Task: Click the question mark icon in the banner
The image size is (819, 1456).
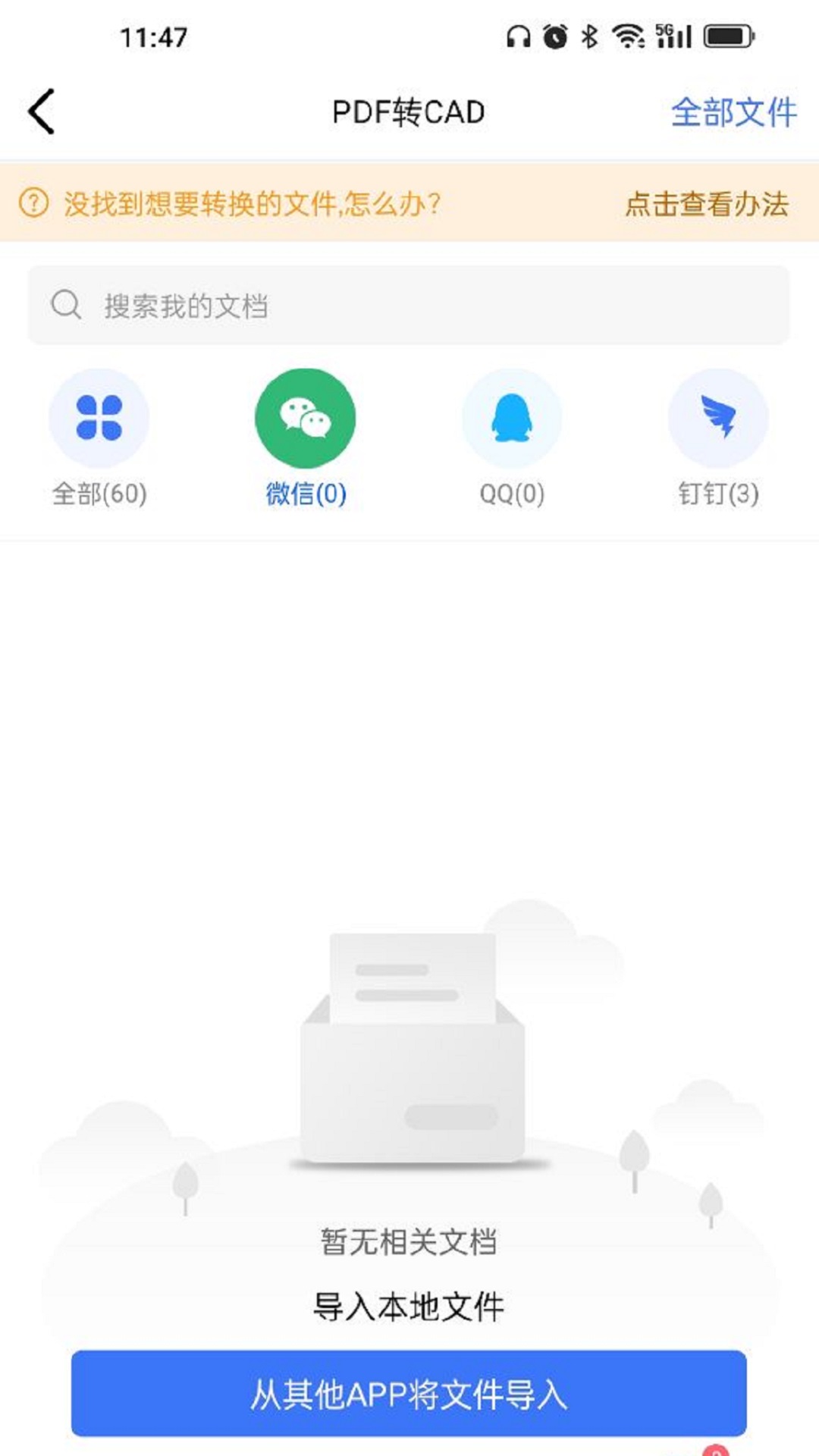Action: tap(33, 203)
